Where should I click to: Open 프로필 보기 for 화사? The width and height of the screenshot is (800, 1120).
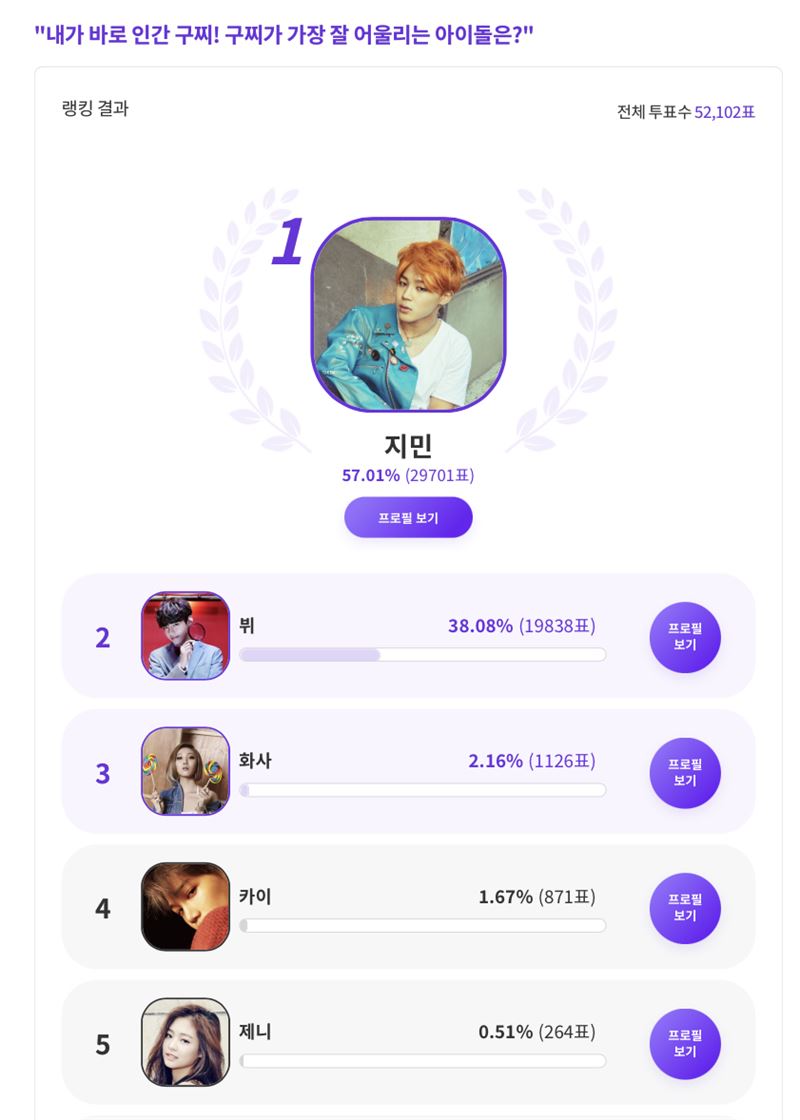tap(685, 772)
